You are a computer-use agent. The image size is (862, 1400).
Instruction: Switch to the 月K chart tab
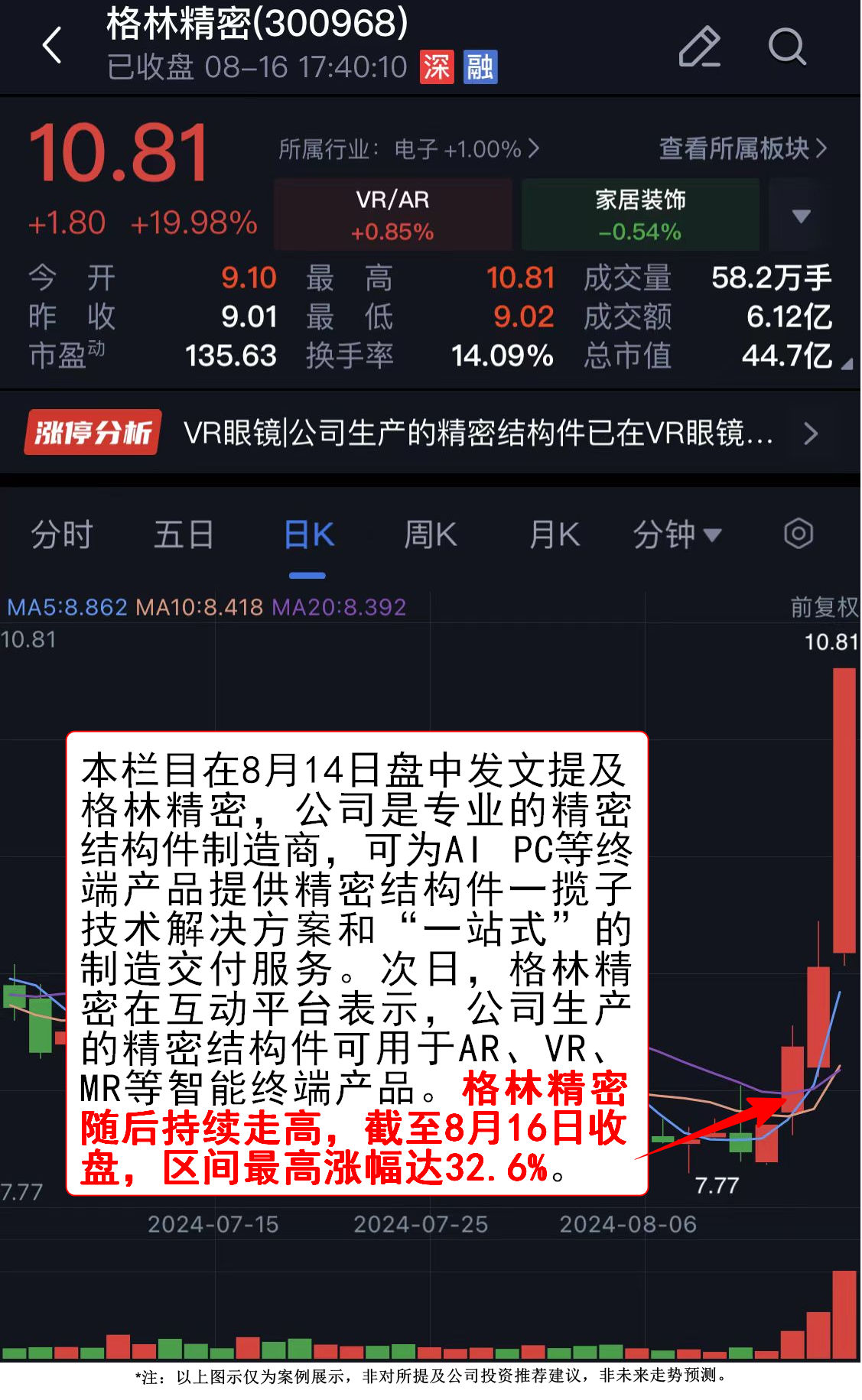click(555, 534)
